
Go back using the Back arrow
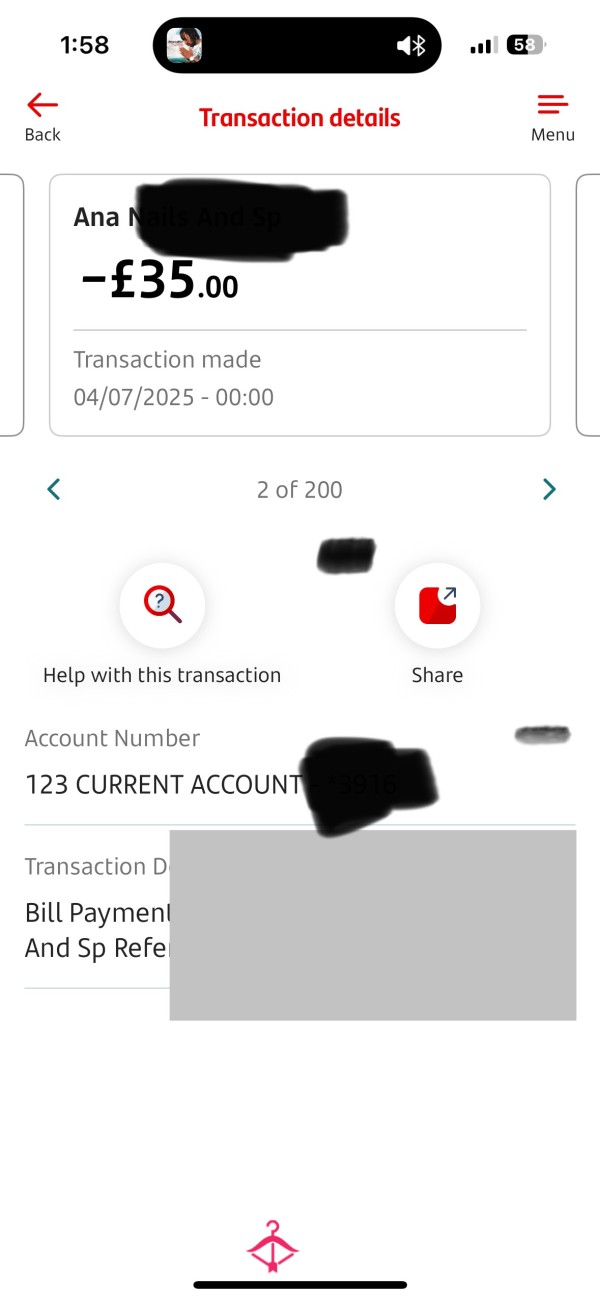(x=42, y=117)
